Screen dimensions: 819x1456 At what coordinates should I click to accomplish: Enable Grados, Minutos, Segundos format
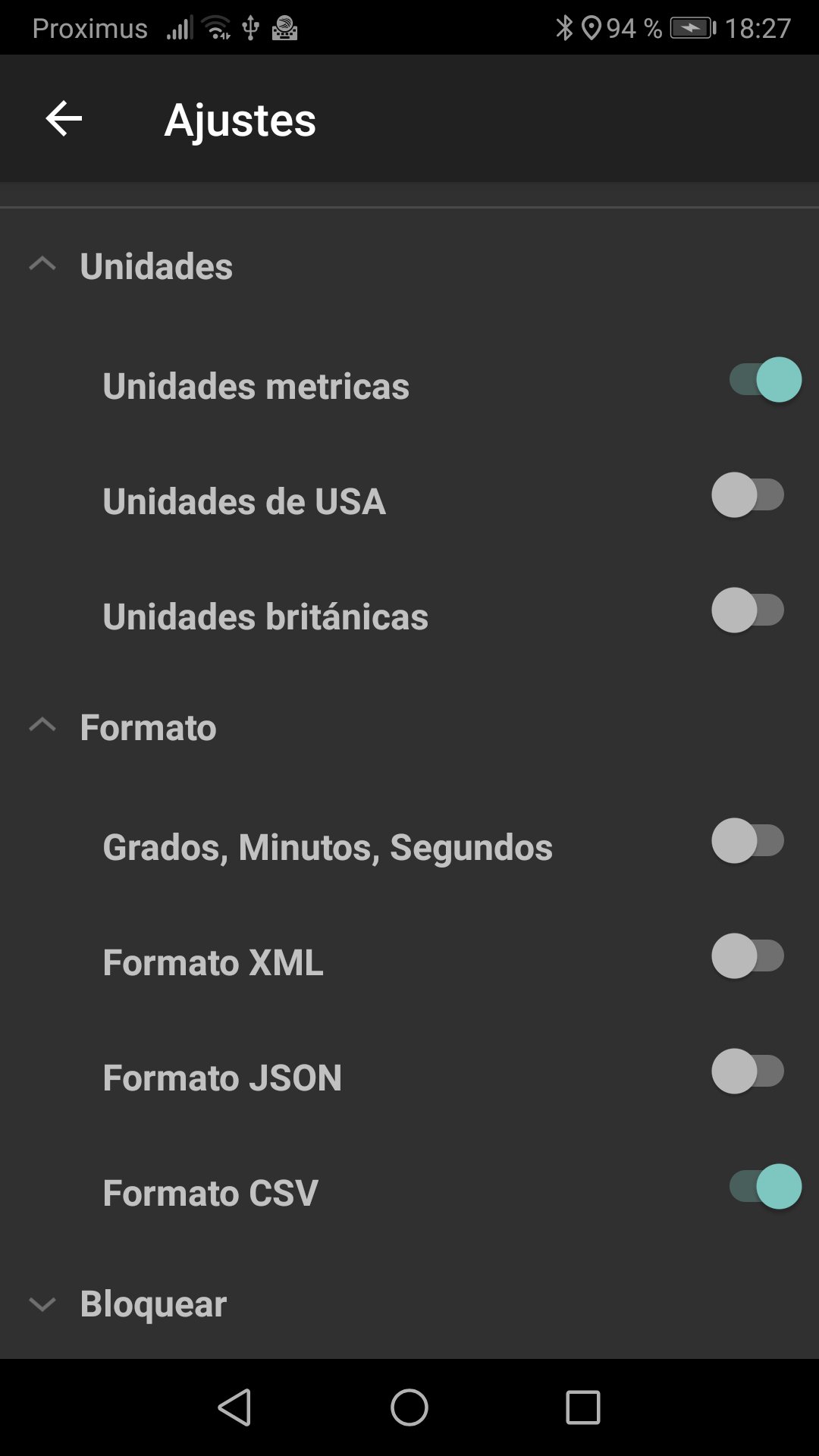pos(748,841)
